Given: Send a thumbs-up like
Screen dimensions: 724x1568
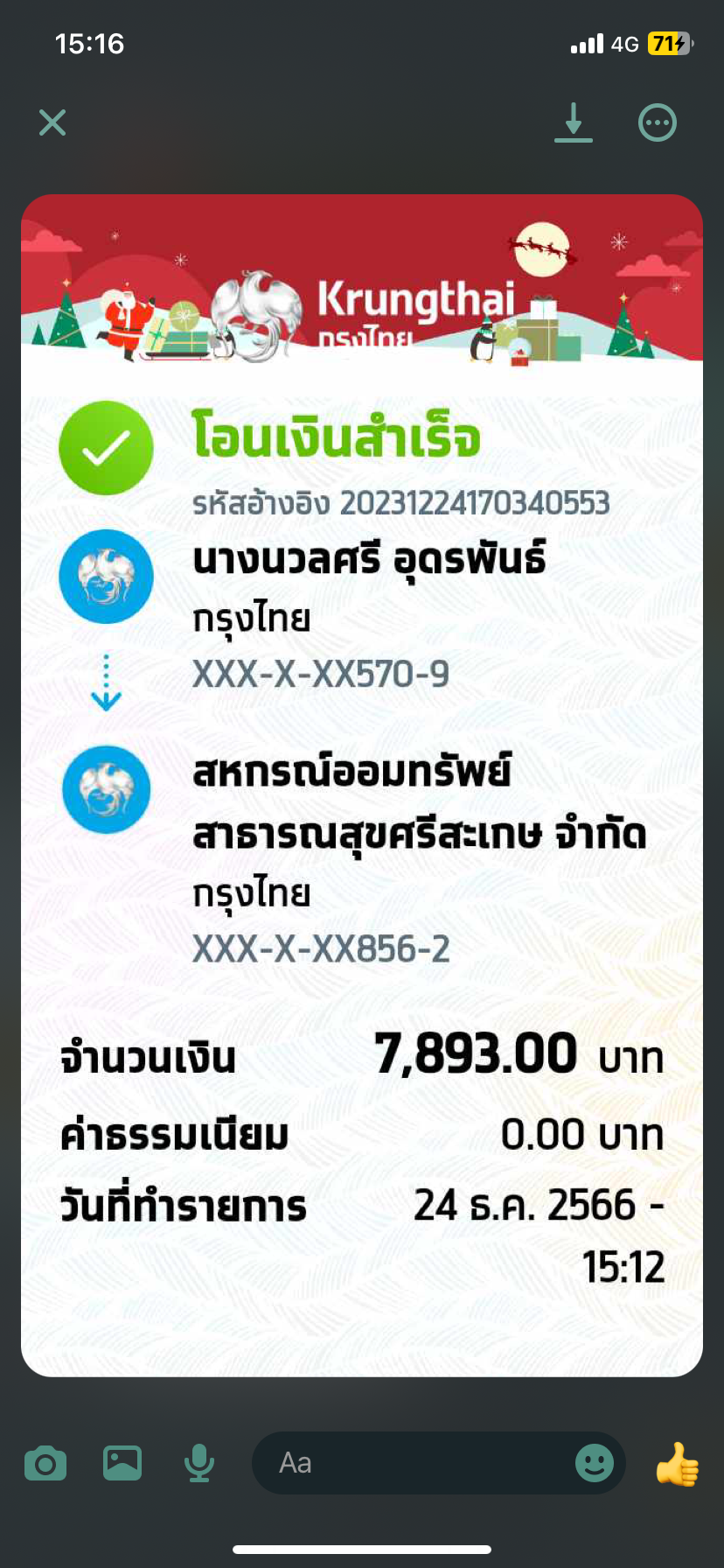Looking at the screenshot, I should point(678,1463).
